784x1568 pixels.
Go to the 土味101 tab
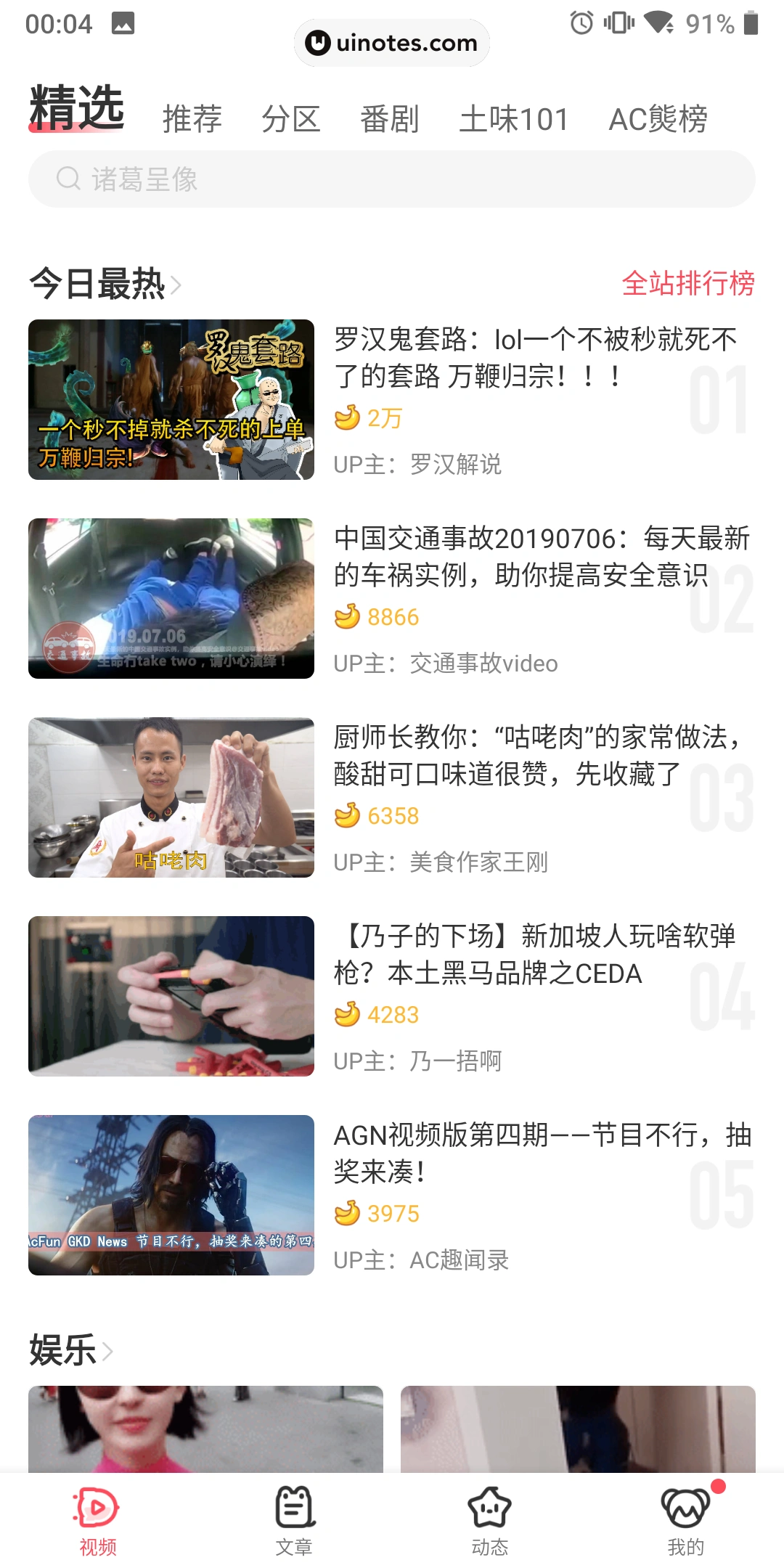[x=513, y=118]
